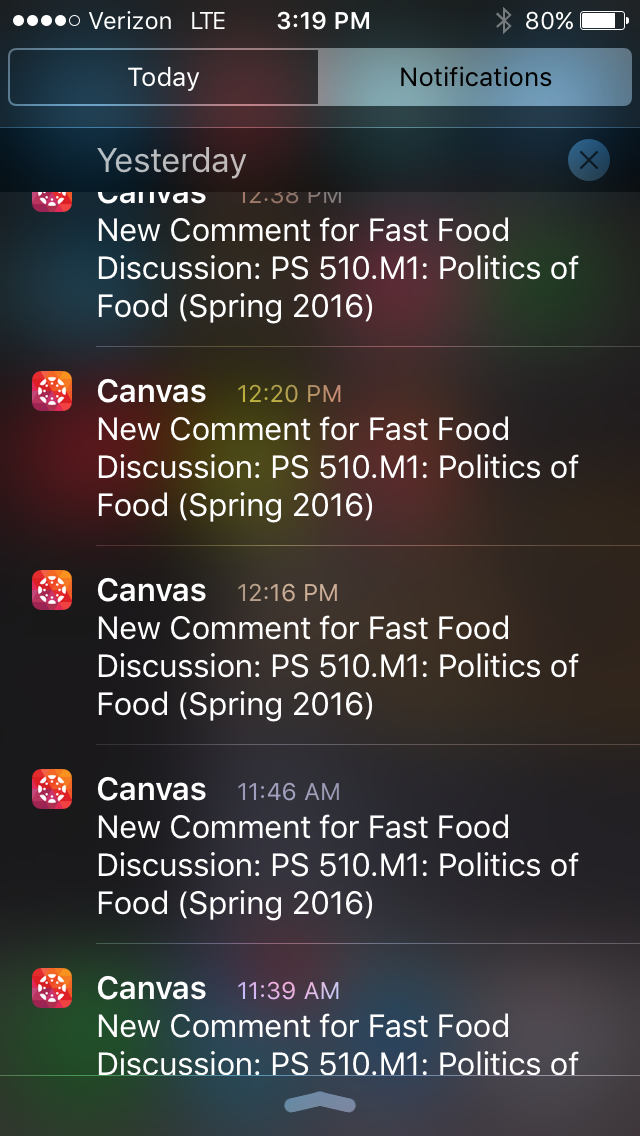
Task: Switch to the Today tab
Action: point(164,77)
